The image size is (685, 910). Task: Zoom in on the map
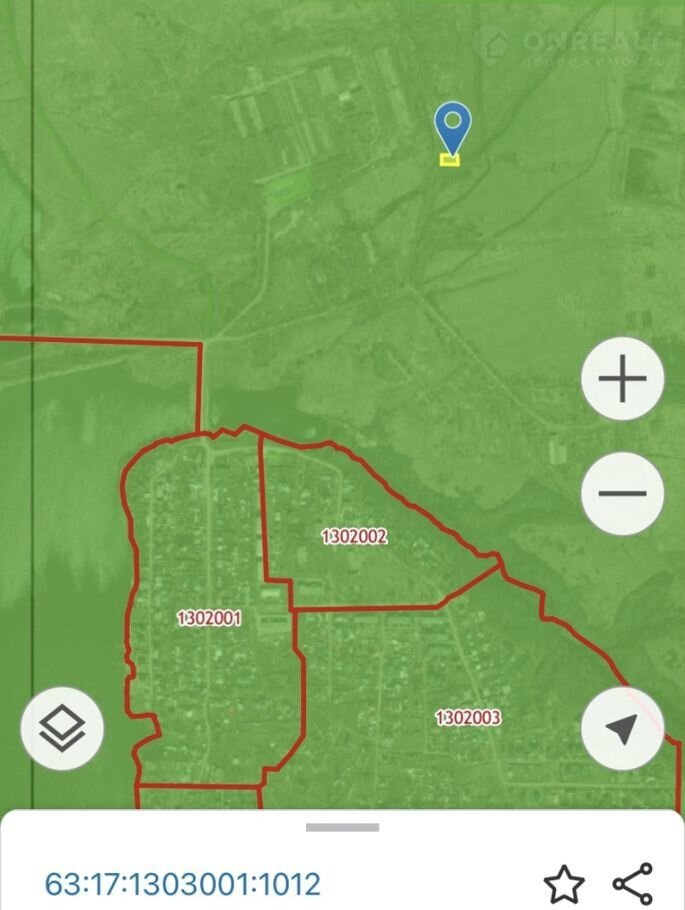622,380
